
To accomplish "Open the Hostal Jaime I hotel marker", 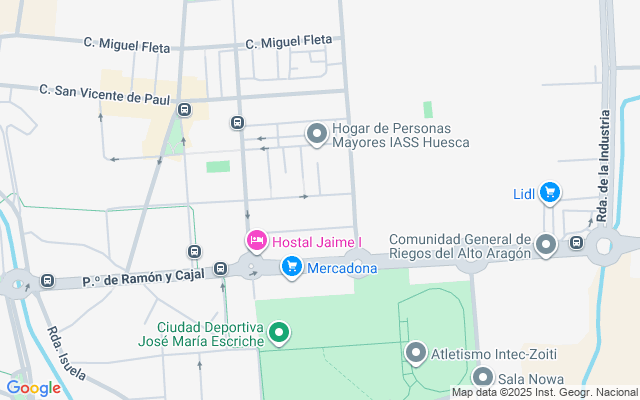I will pyautogui.click(x=256, y=240).
